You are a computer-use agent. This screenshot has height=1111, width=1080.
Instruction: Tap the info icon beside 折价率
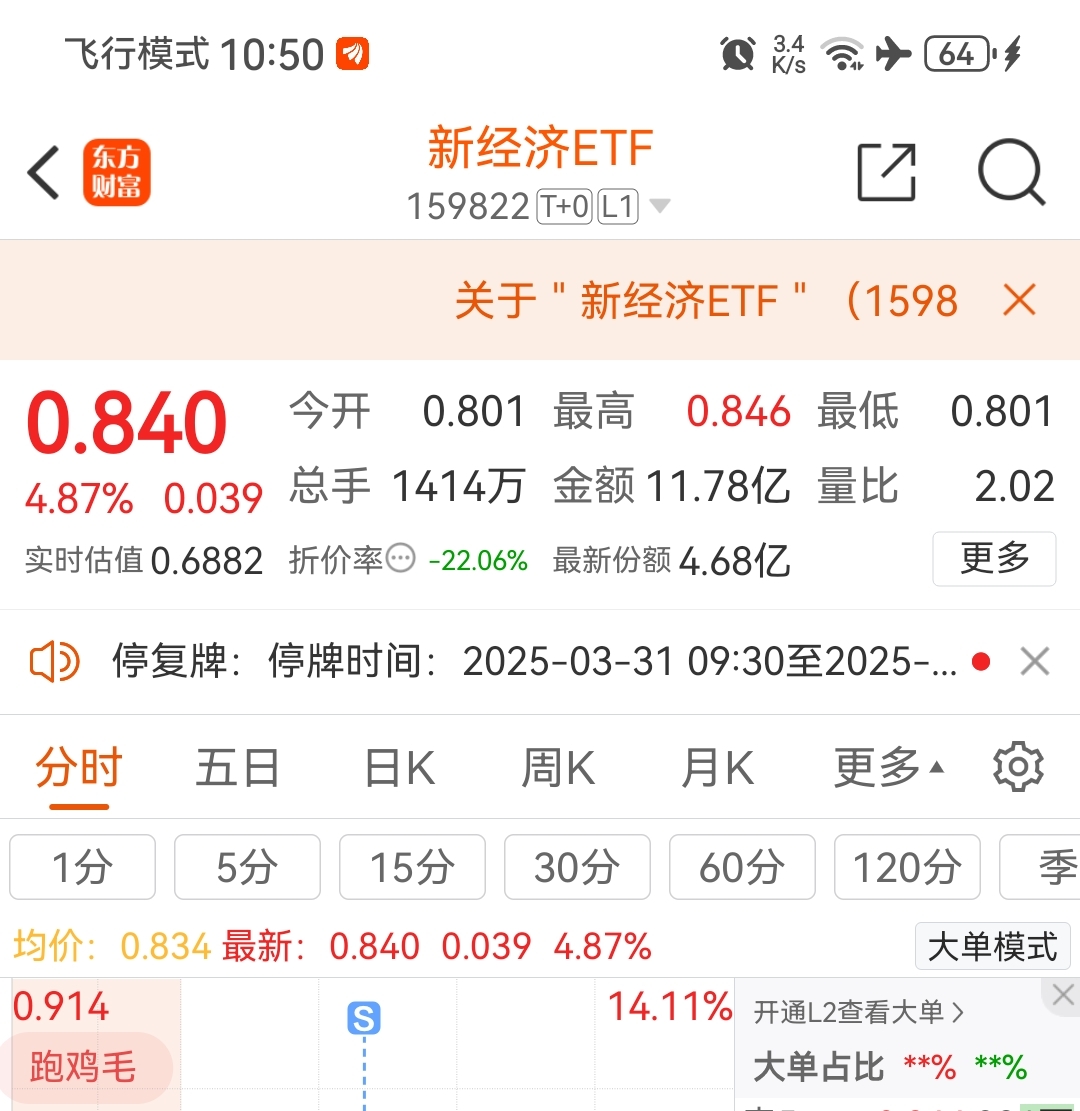click(397, 560)
